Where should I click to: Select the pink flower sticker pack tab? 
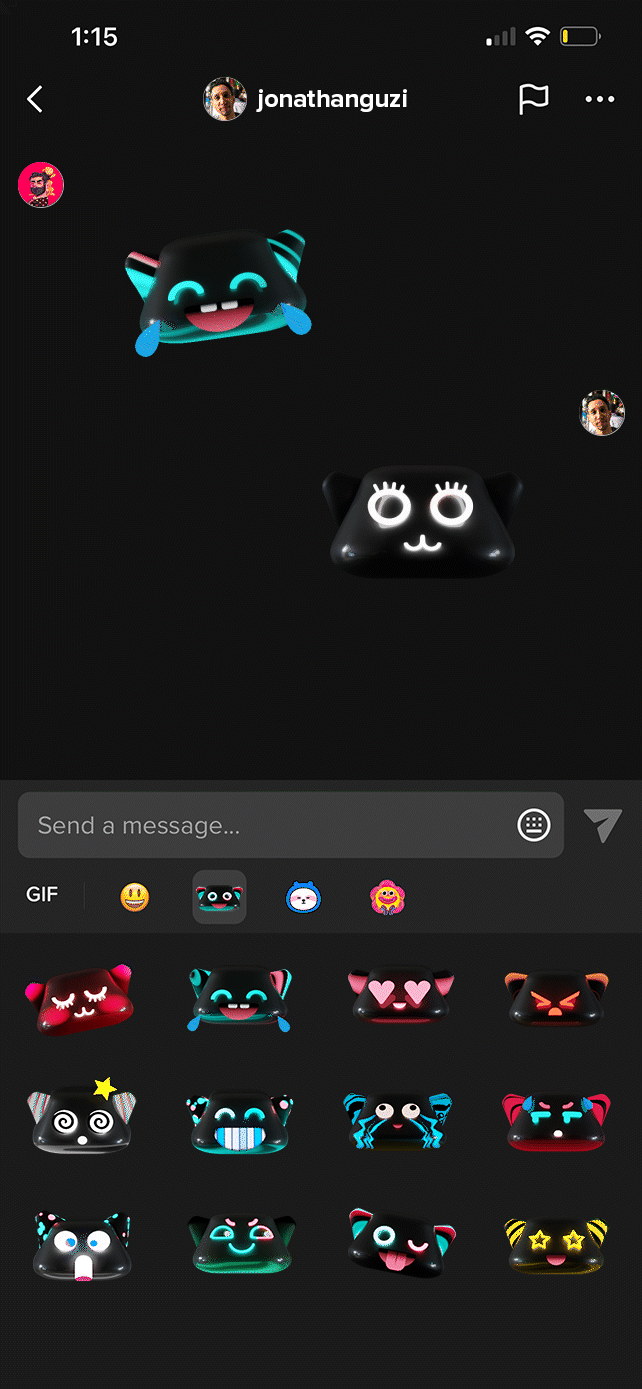(386, 897)
